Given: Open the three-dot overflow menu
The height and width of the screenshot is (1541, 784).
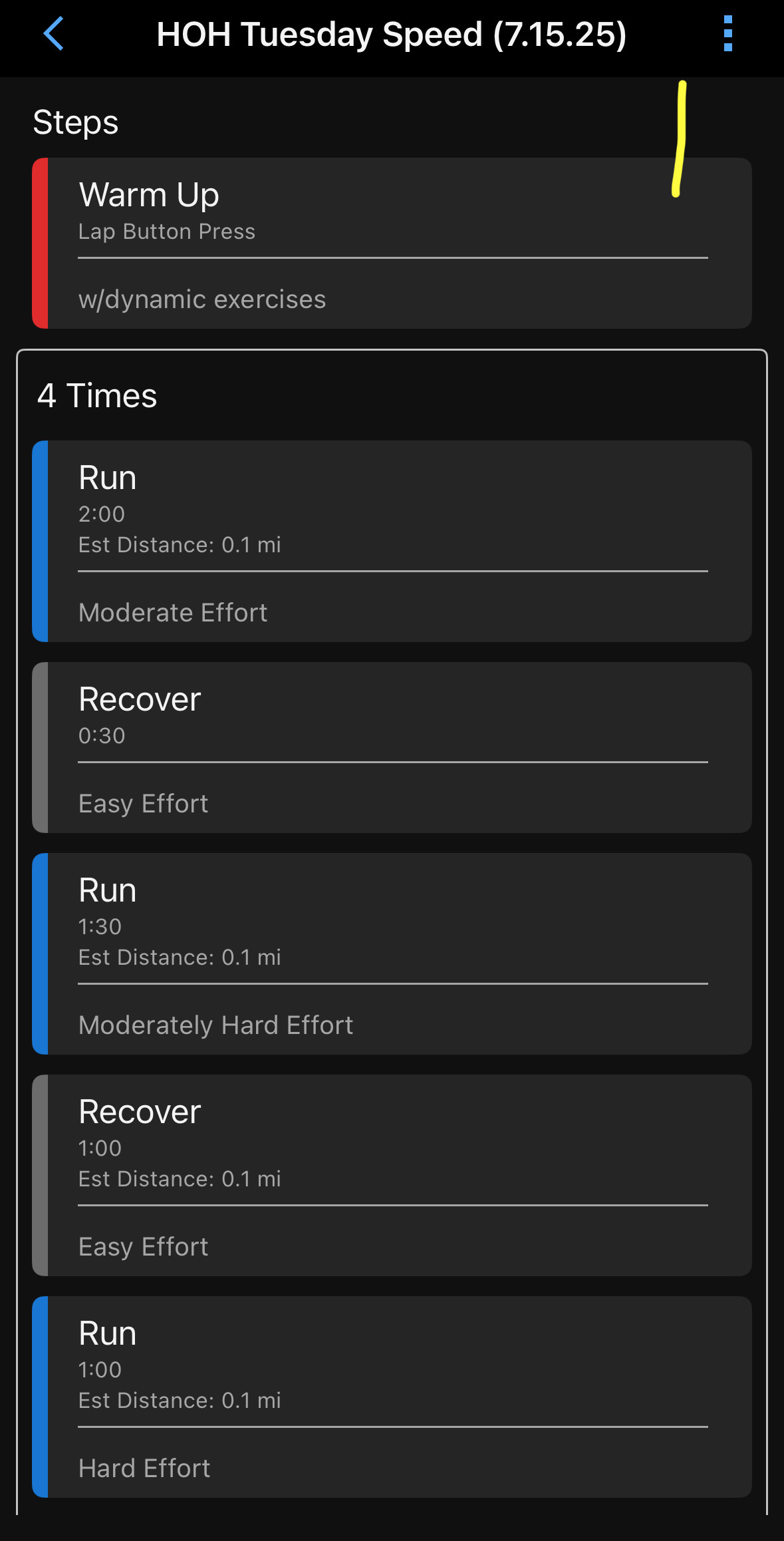Looking at the screenshot, I should click(x=728, y=34).
